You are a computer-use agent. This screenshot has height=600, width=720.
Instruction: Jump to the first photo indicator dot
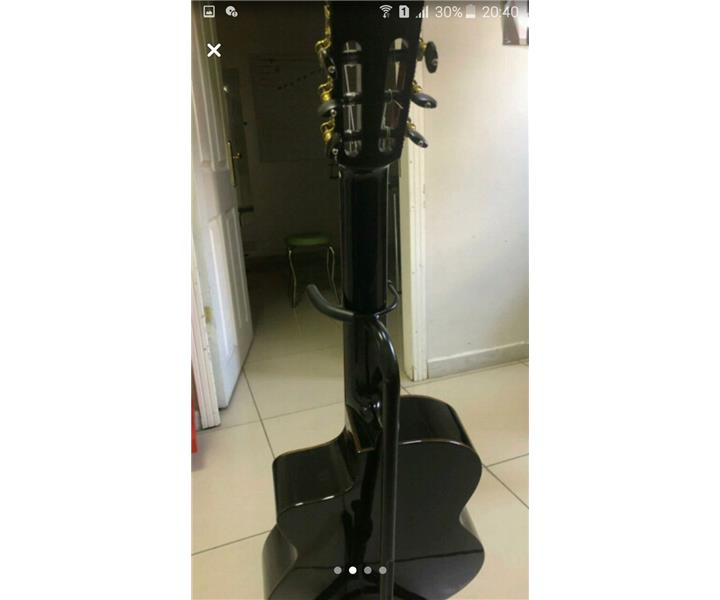[x=338, y=570]
